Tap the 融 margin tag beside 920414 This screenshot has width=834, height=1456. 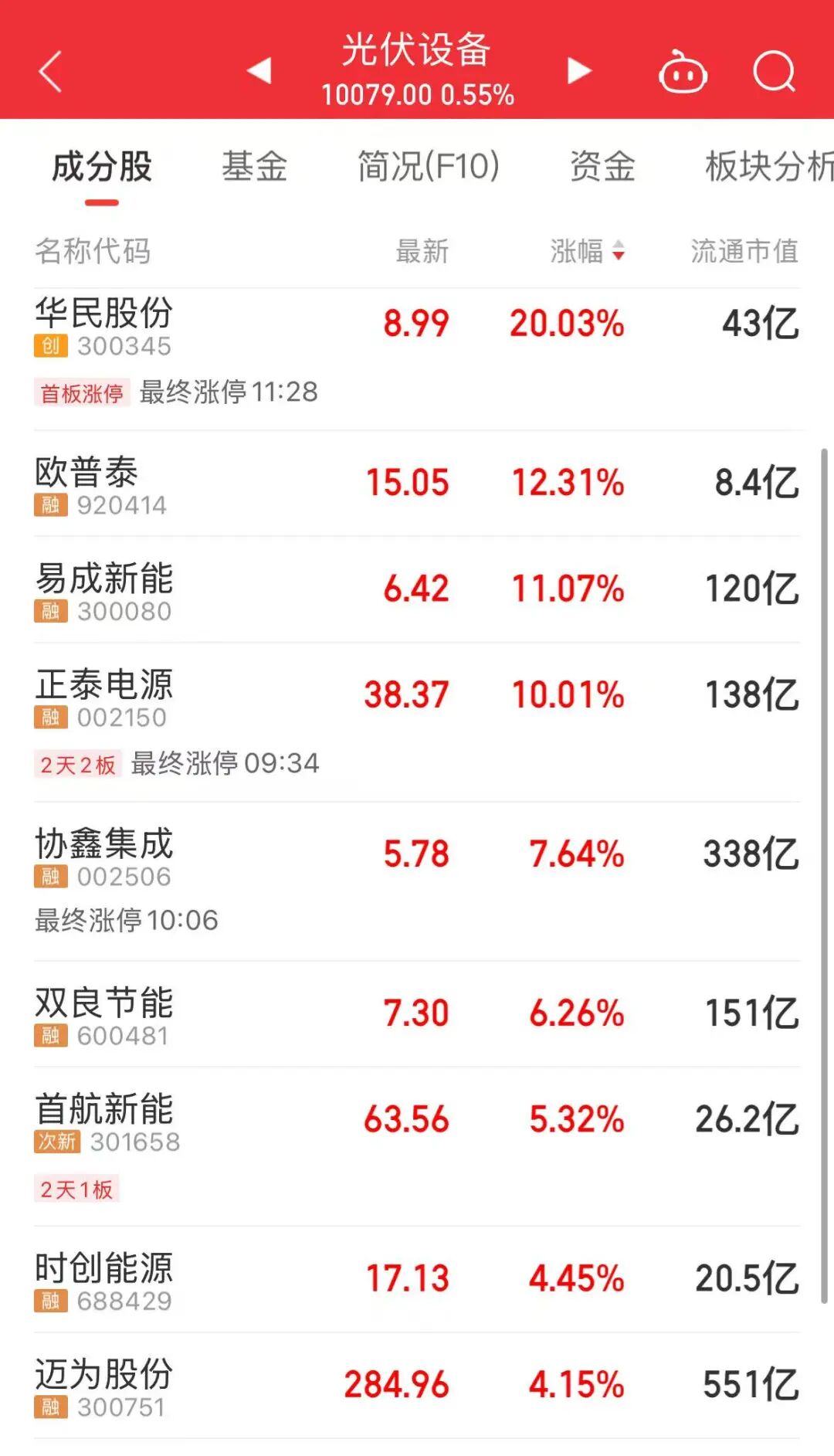pos(49,506)
